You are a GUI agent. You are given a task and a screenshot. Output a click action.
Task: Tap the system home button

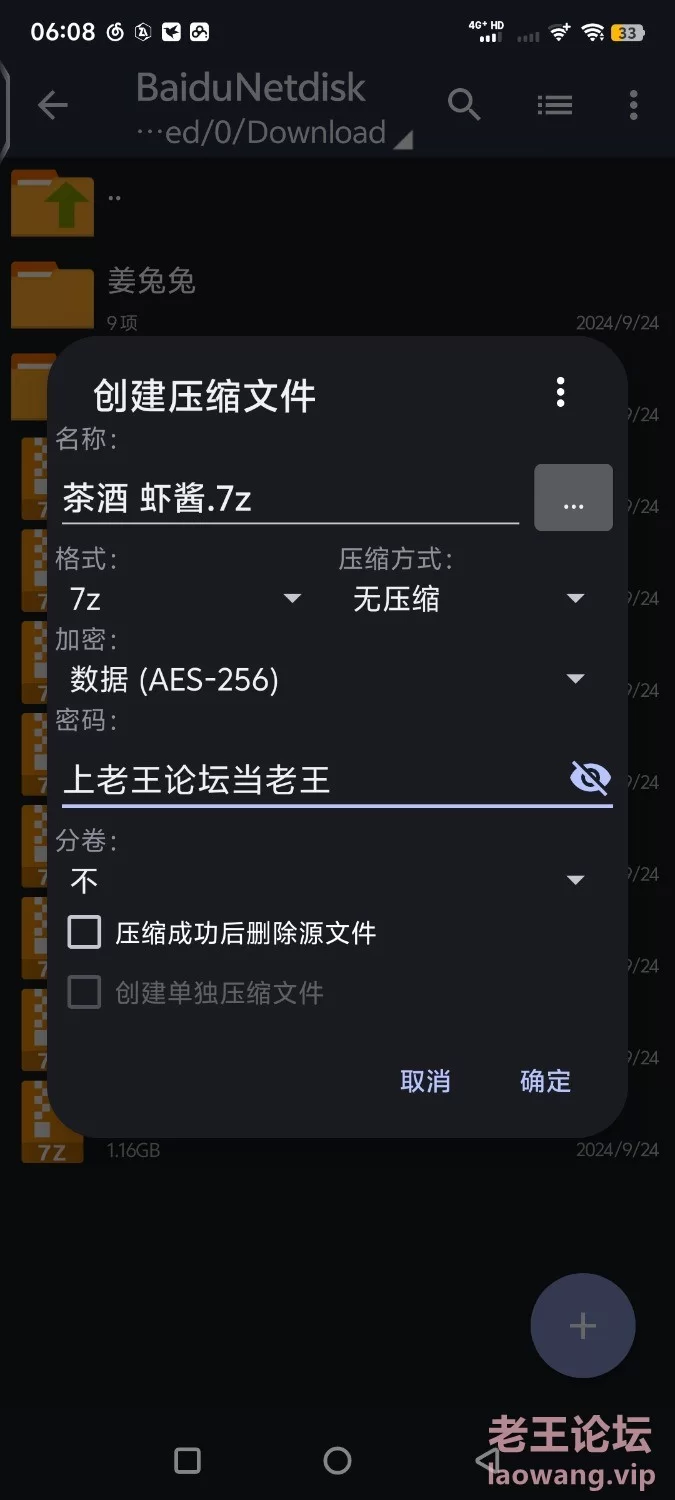tap(338, 1461)
